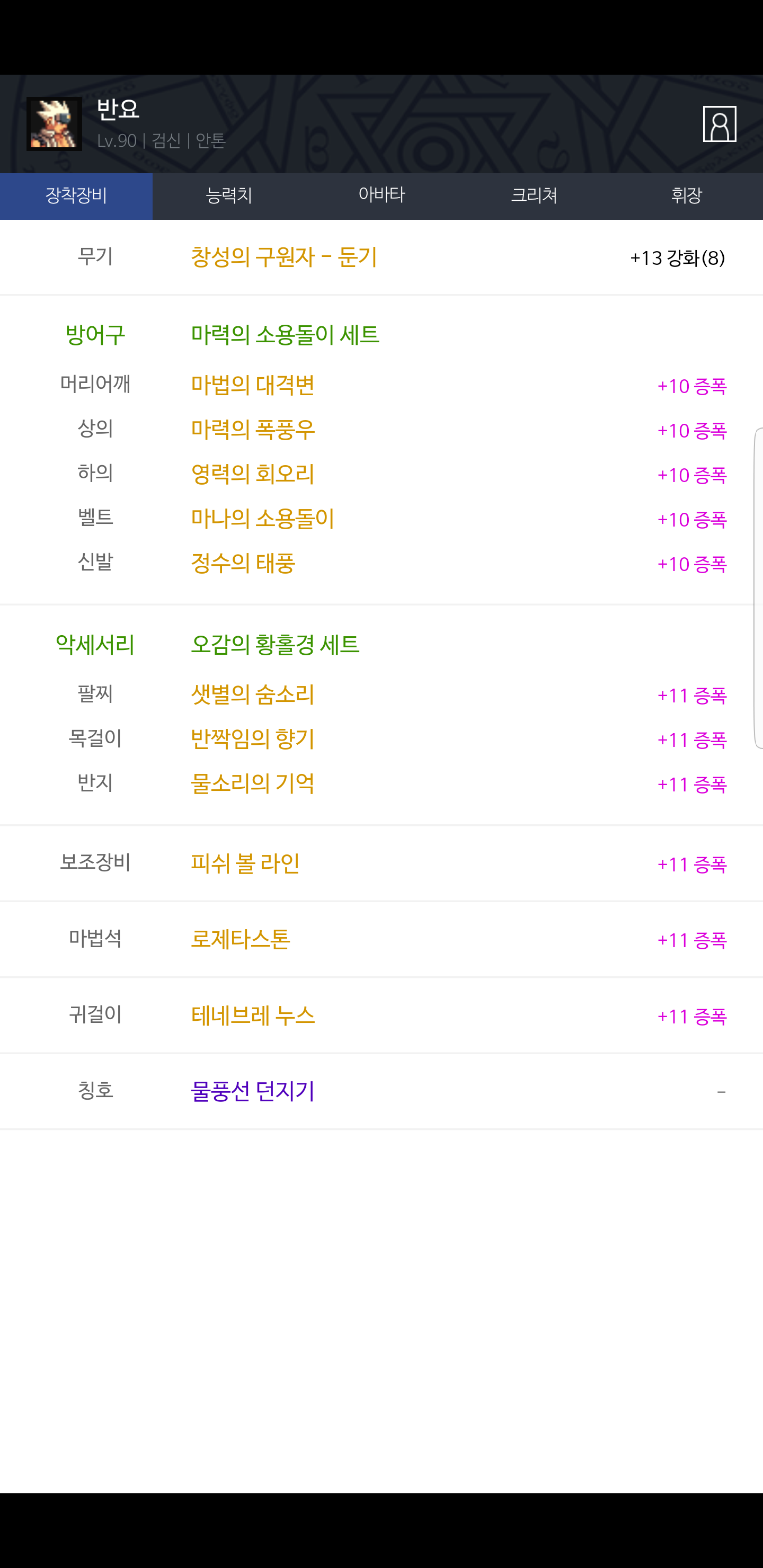
Task: Switch to the 능력치 tab
Action: [x=229, y=196]
